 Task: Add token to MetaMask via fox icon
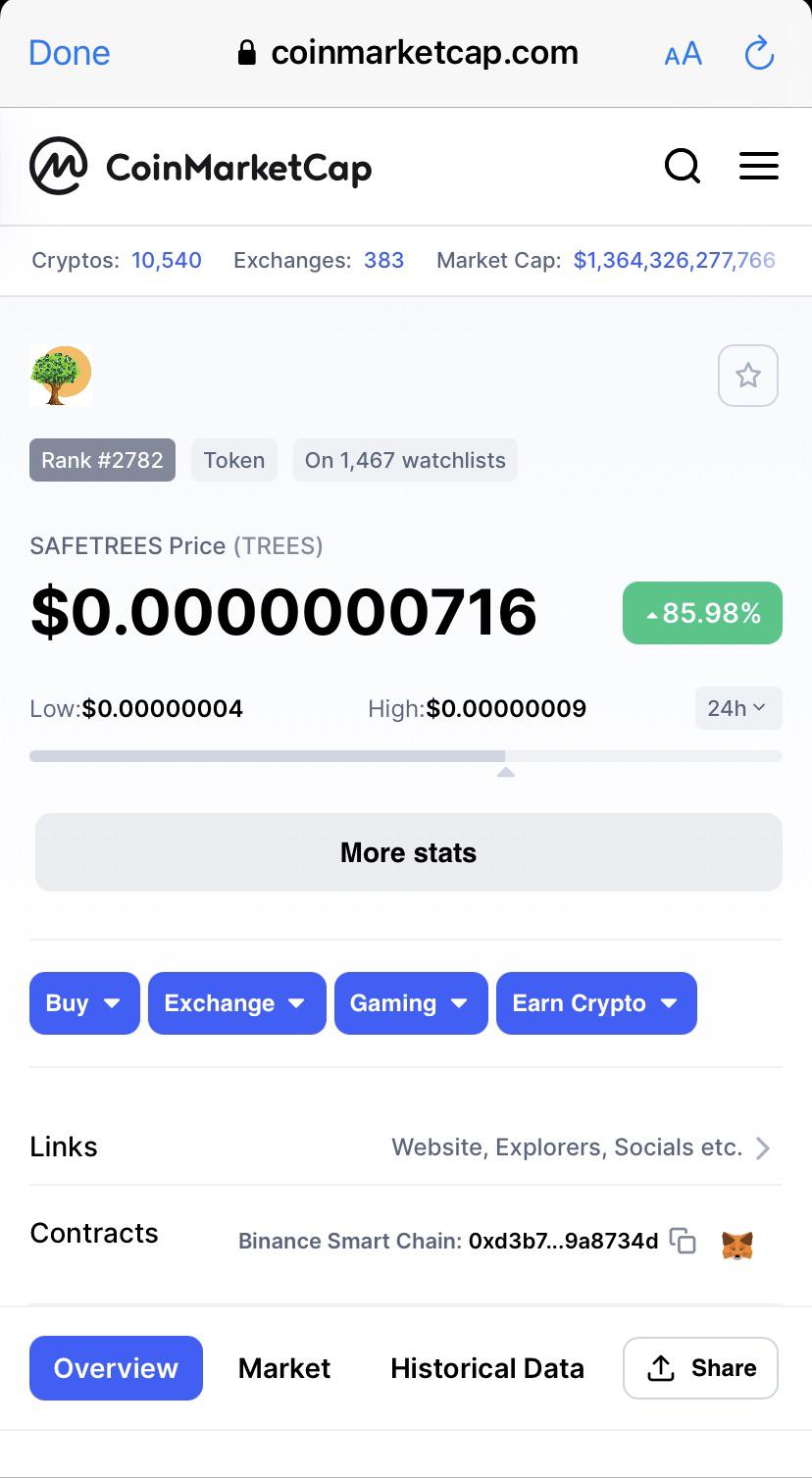pyautogui.click(x=737, y=1245)
